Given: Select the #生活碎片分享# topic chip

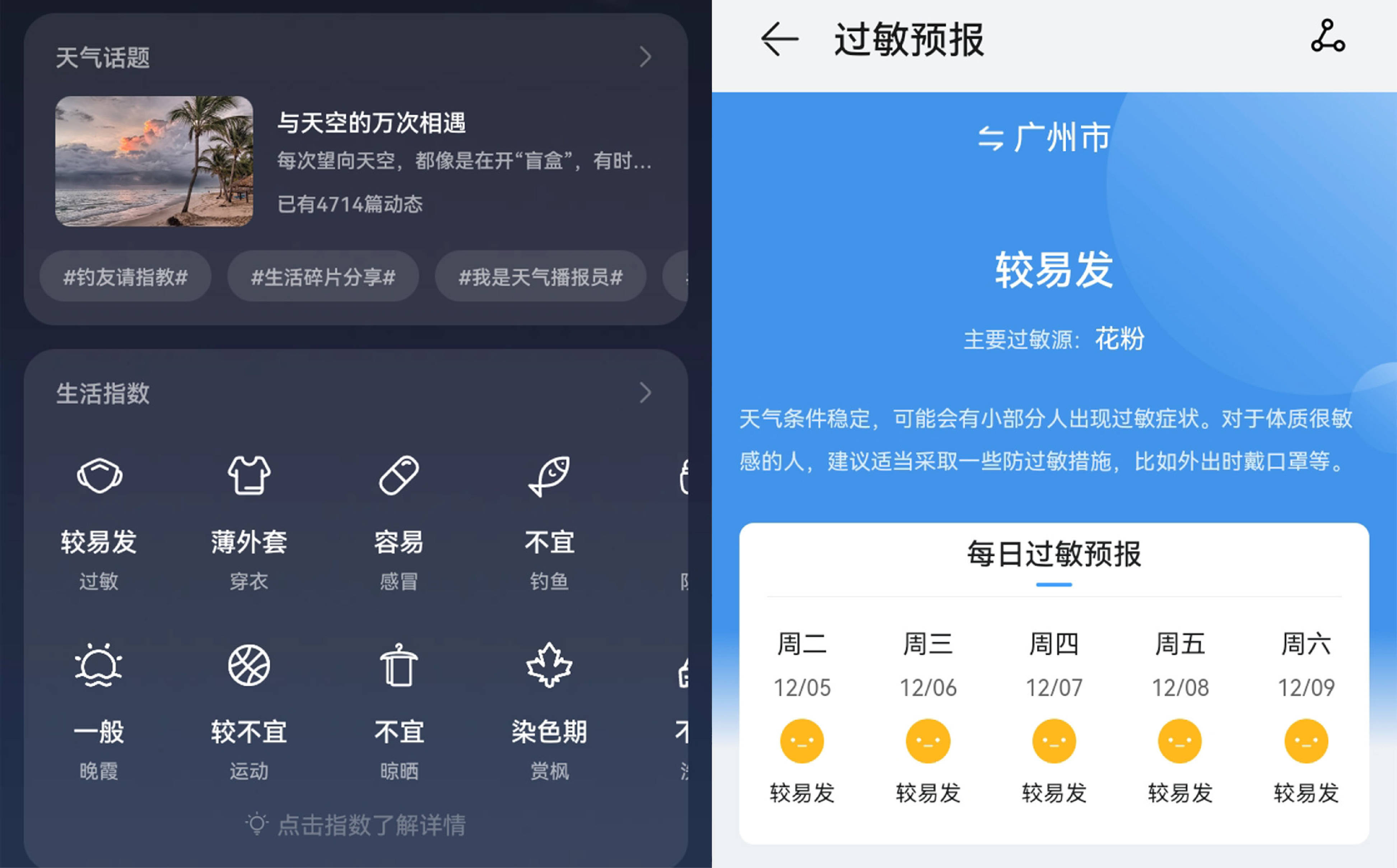Looking at the screenshot, I should coord(323,277).
